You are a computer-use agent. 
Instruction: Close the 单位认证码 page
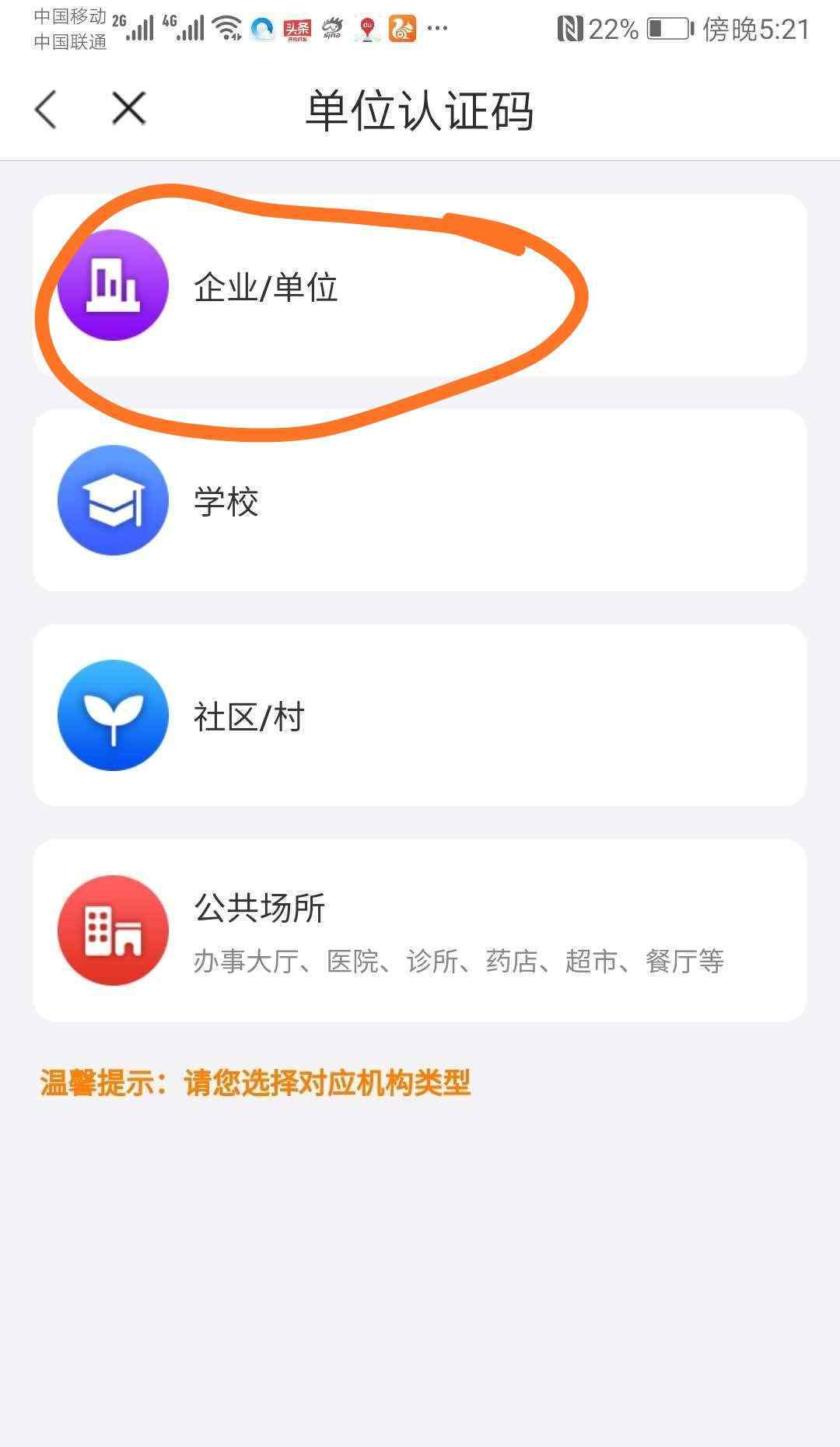tap(128, 108)
